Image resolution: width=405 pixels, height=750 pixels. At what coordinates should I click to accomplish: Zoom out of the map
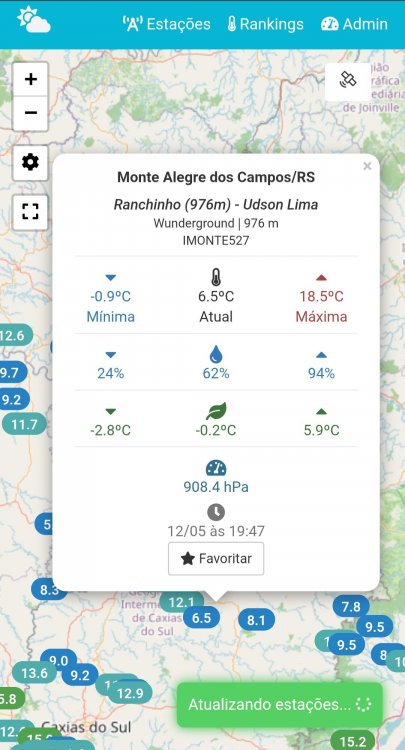coord(30,113)
